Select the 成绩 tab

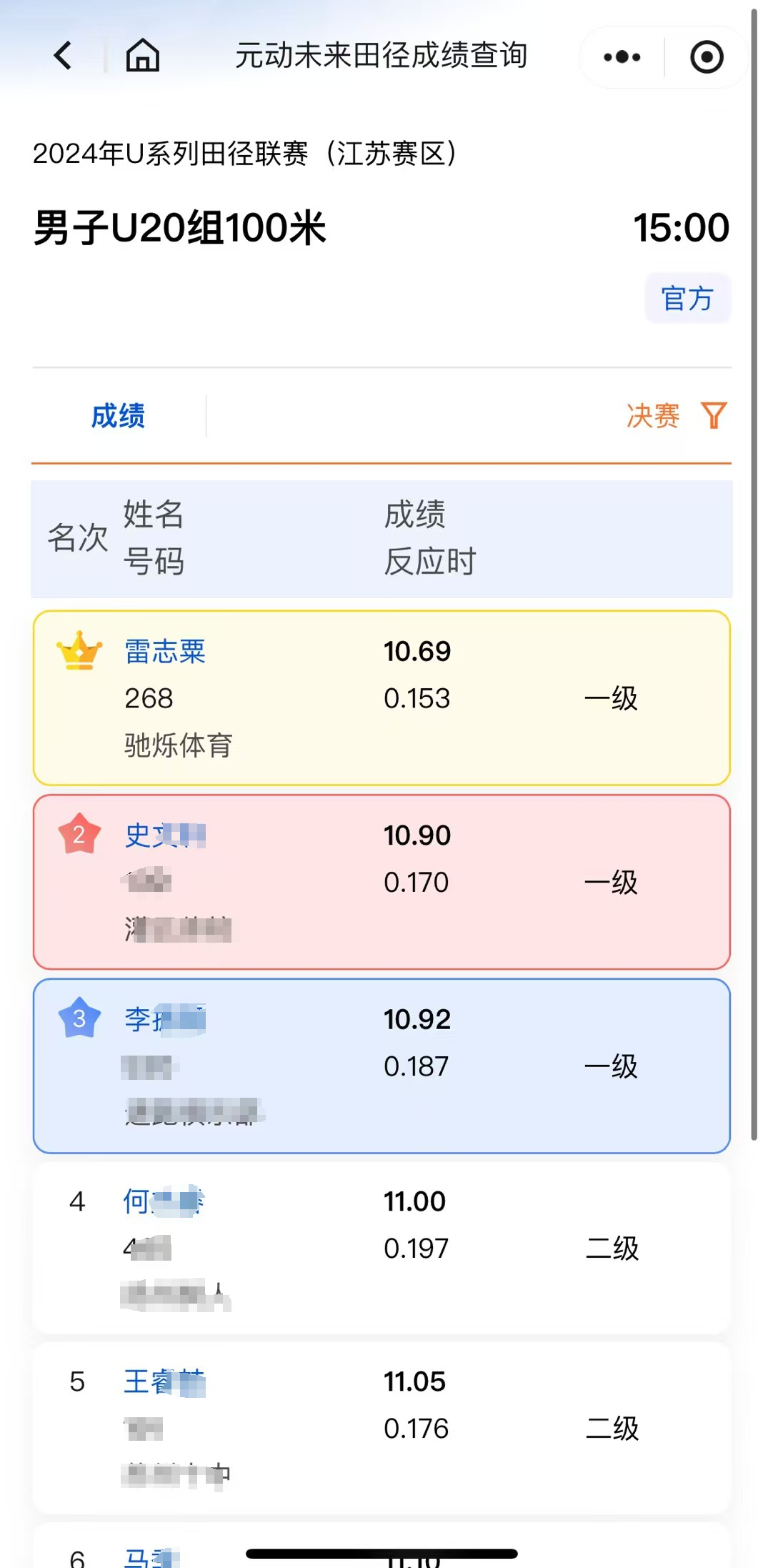pos(118,416)
